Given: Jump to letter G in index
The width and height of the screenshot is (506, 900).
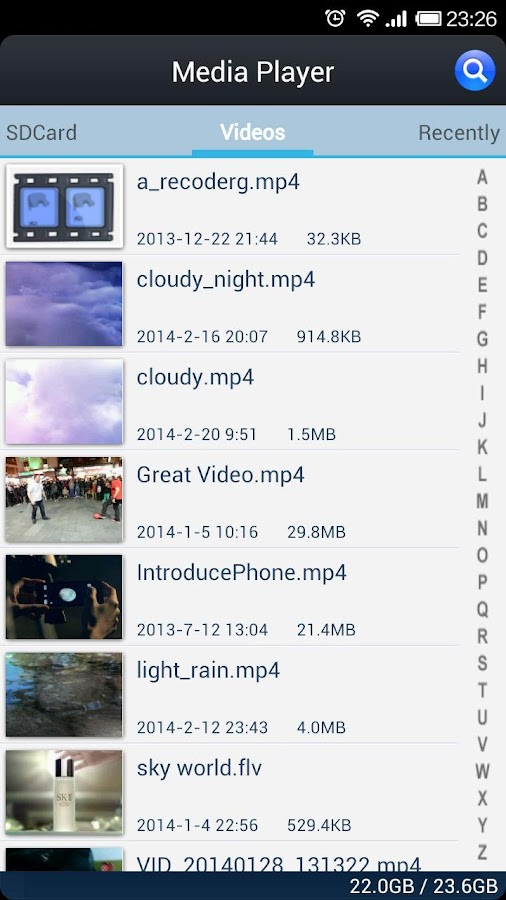Looking at the screenshot, I should tap(482, 339).
